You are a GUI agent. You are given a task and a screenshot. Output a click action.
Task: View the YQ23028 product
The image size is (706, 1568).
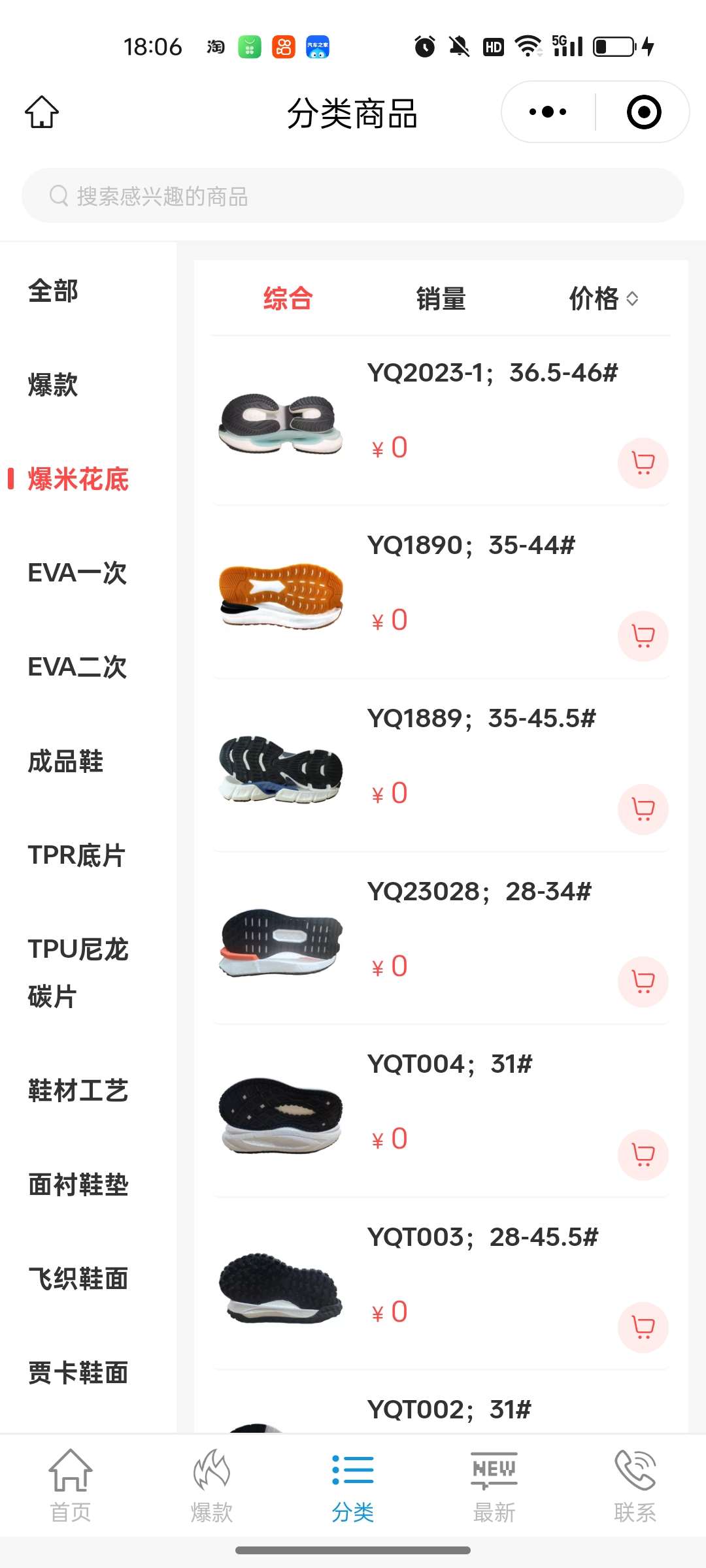[x=479, y=892]
